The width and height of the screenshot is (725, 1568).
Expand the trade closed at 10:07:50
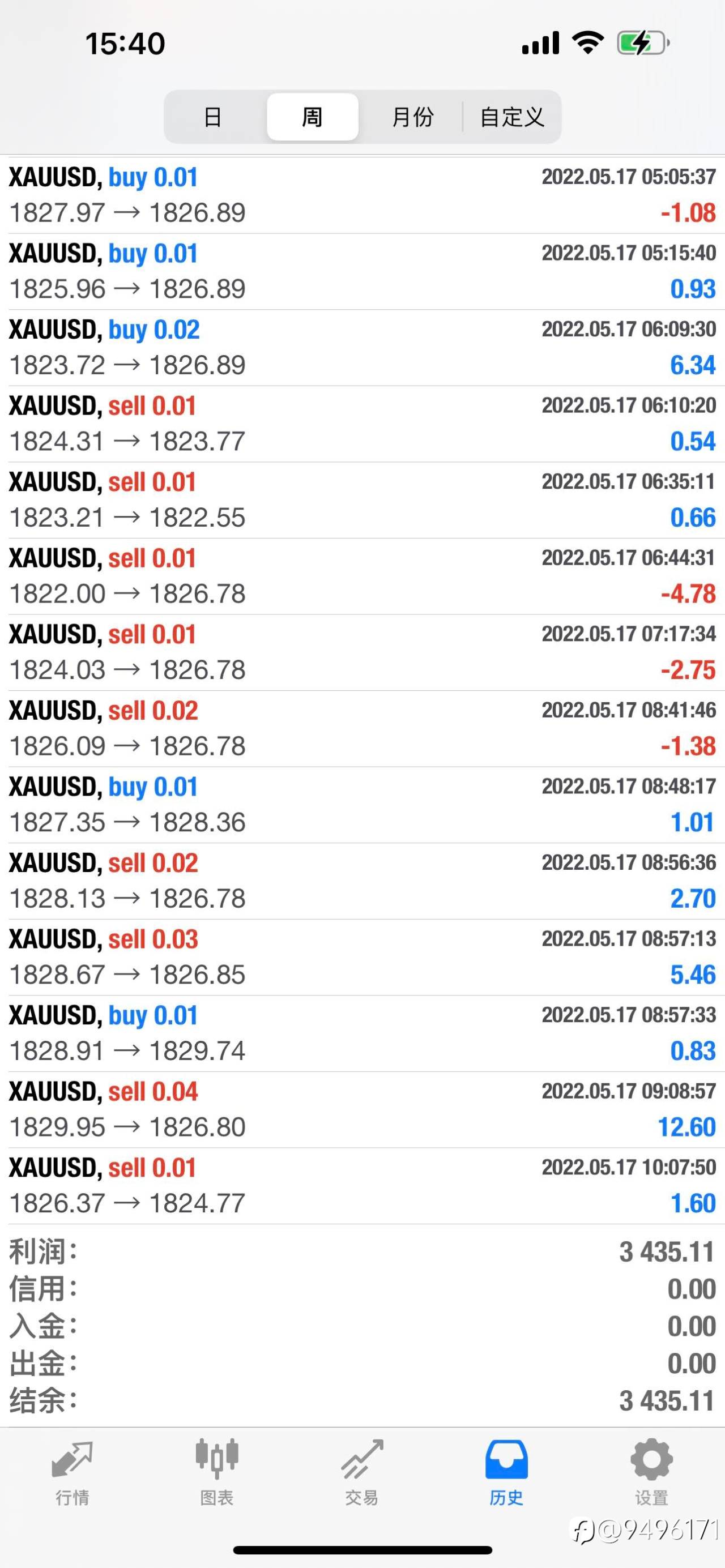[362, 1186]
